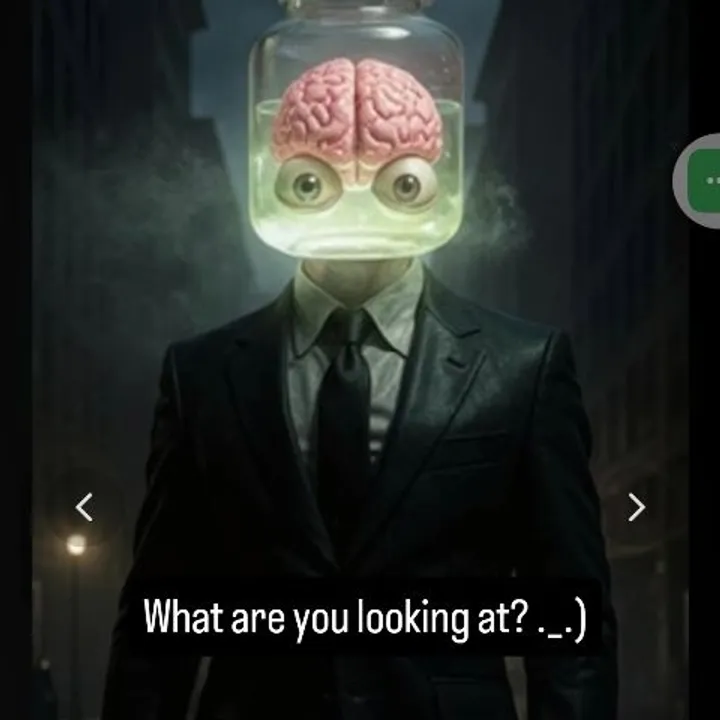Advance to the next image with the right arrow
The image size is (720, 720).
click(636, 507)
